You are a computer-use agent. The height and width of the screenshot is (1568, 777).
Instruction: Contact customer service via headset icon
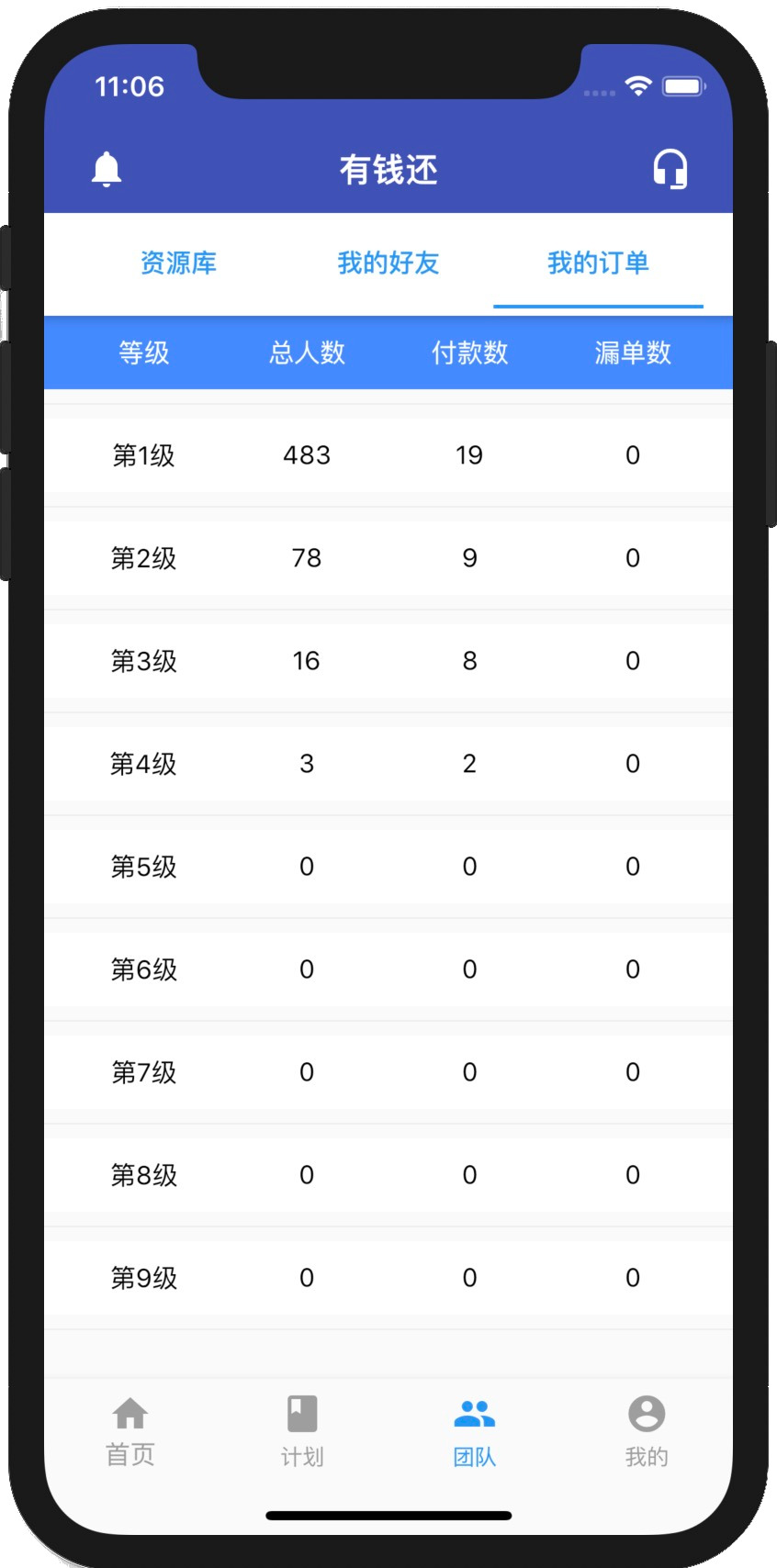tap(670, 169)
